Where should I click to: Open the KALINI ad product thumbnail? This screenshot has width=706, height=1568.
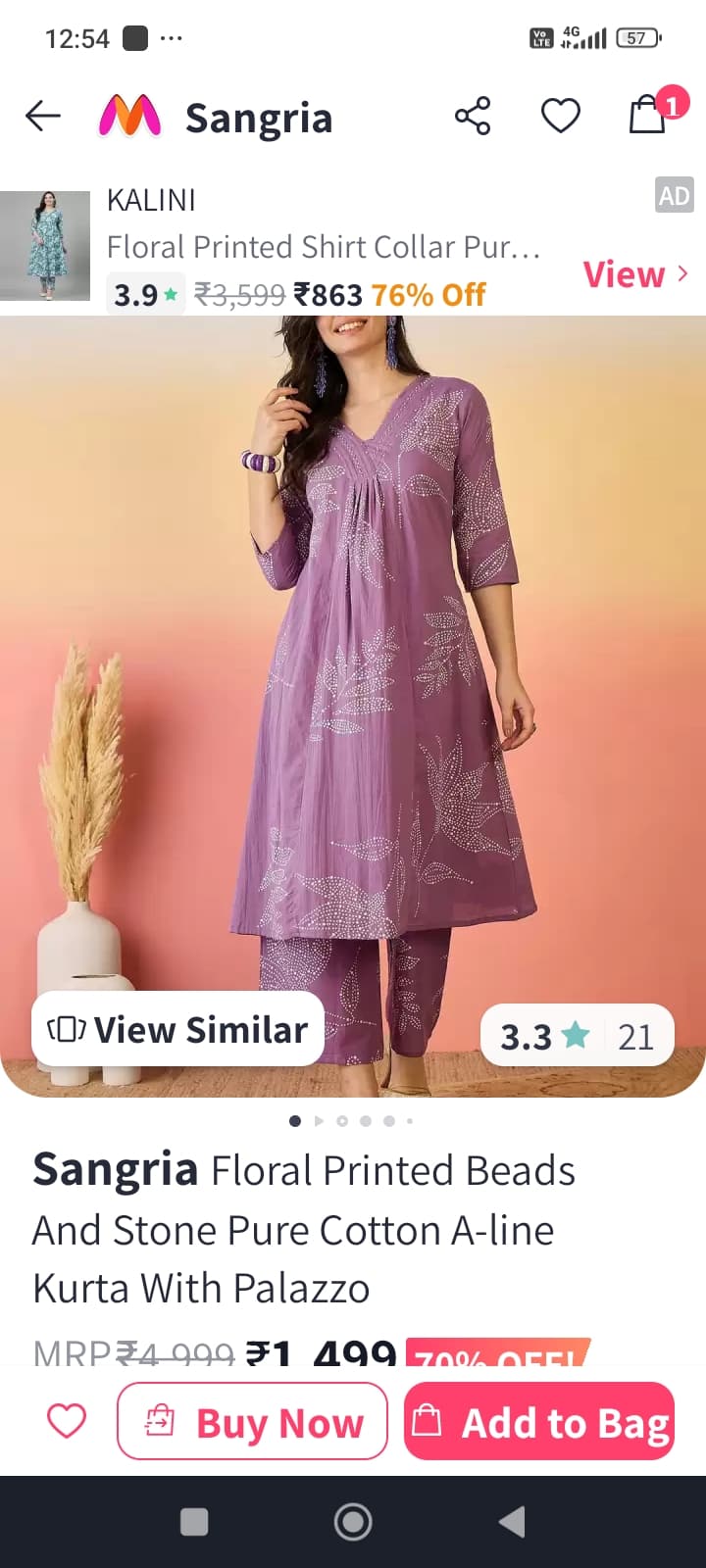(45, 246)
